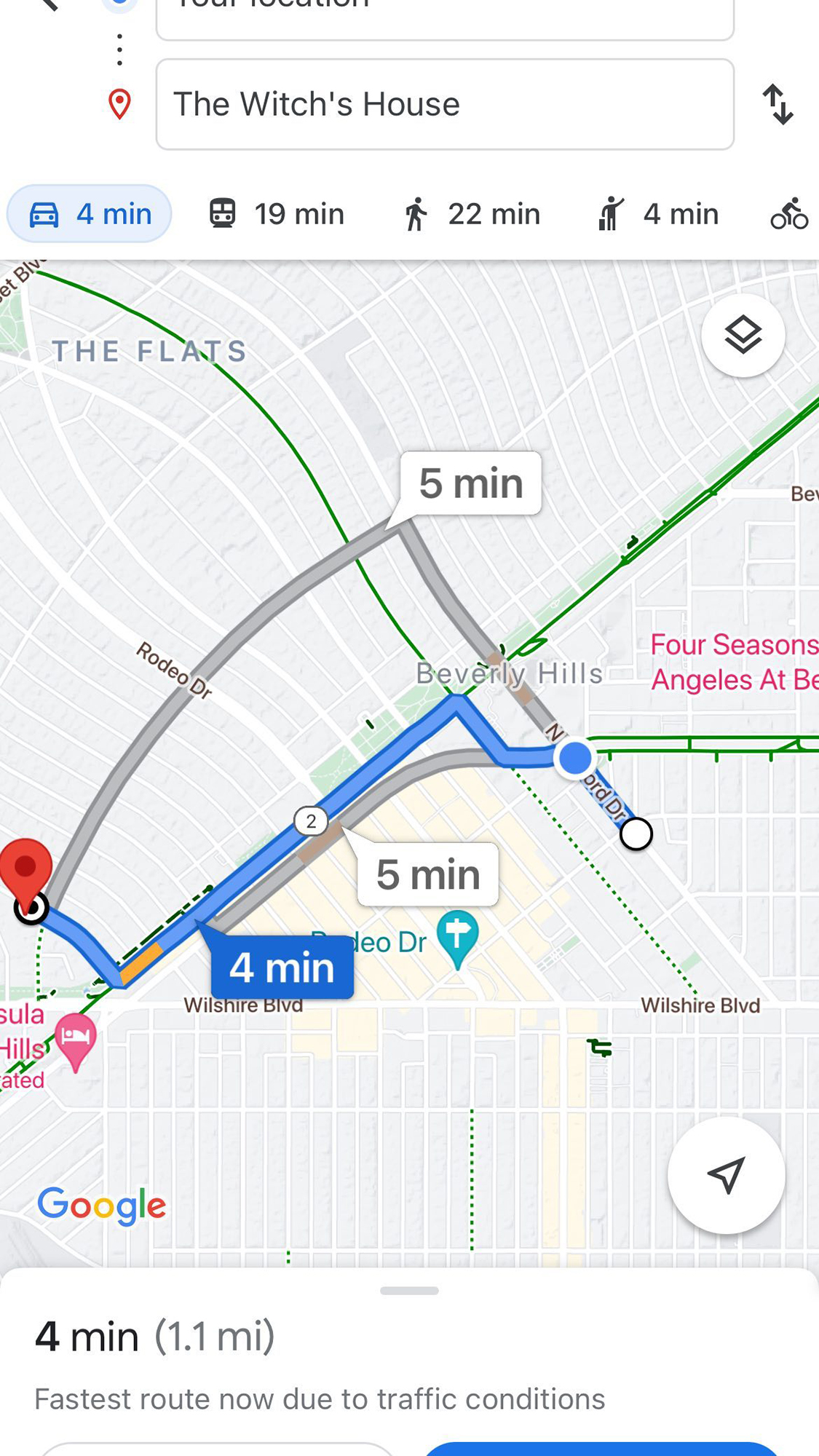Tap the highlighted 4 min route label
Image resolution: width=819 pixels, height=1456 pixels.
(282, 968)
